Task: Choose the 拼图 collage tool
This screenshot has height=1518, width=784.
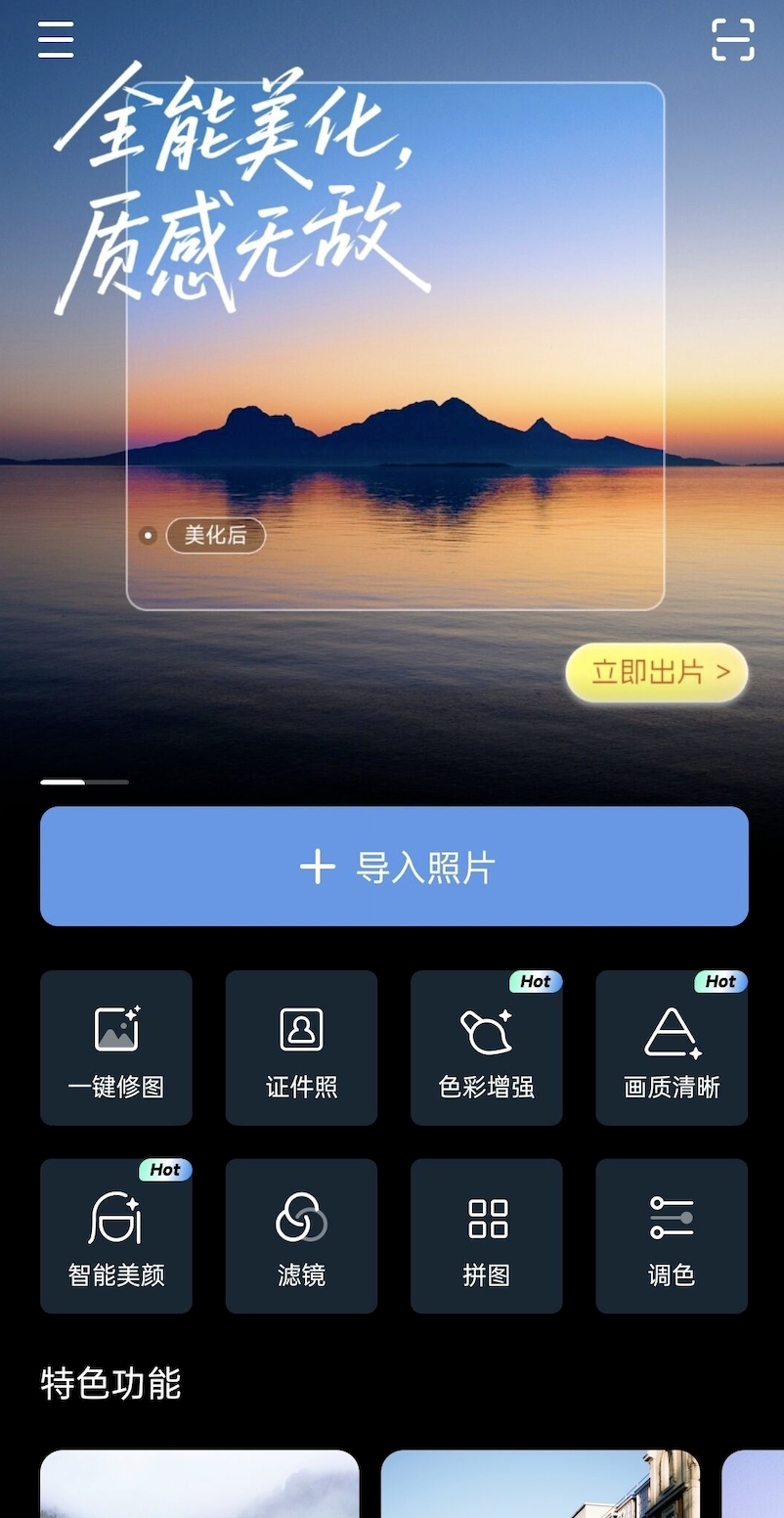Action: tap(487, 1235)
